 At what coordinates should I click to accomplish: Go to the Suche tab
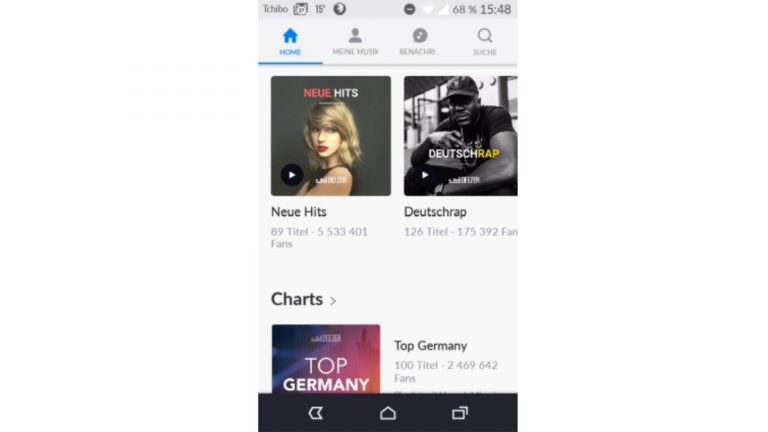tap(485, 41)
